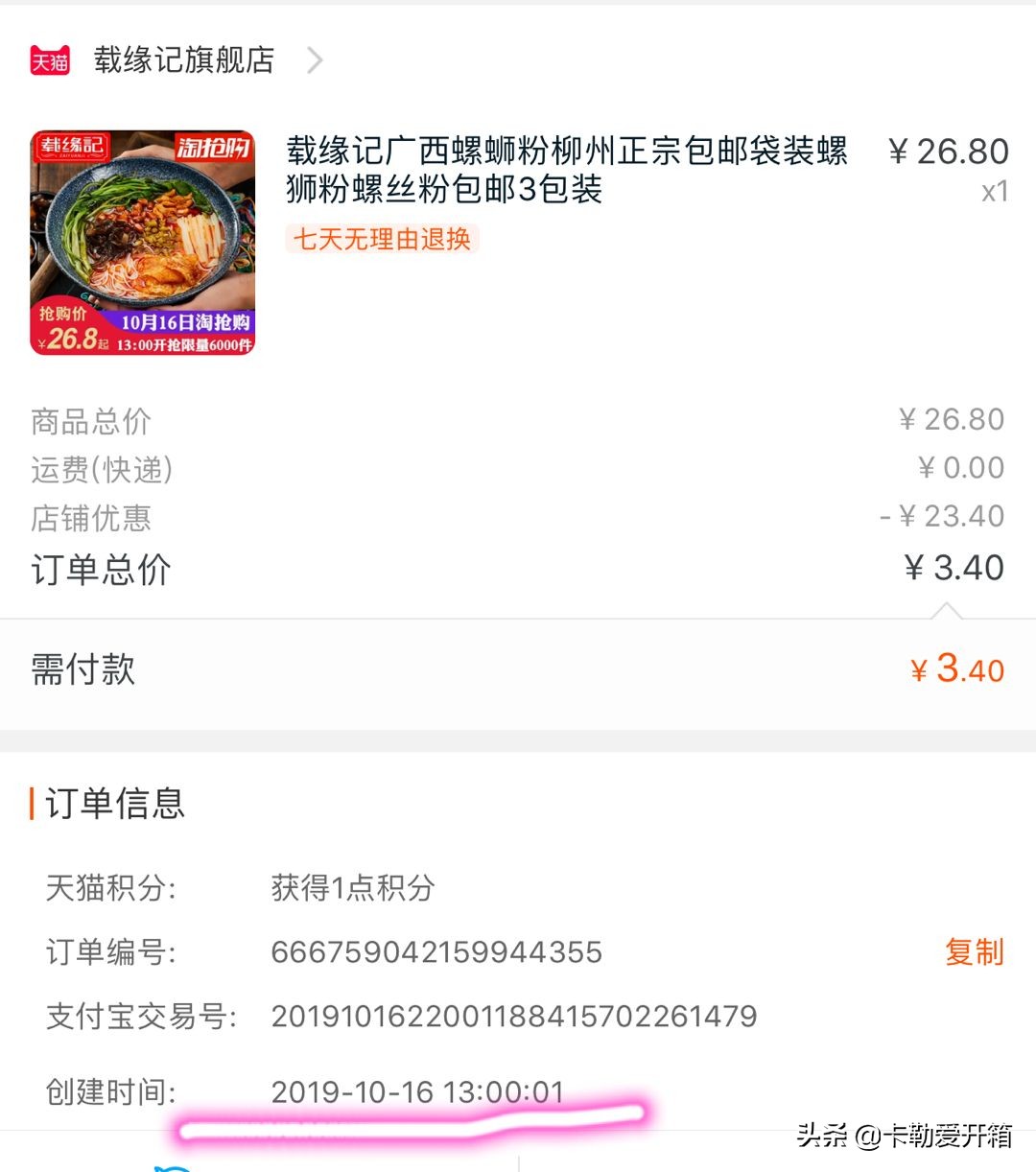Click the 七天无理由退换 service tag
1036x1172 pixels.
(382, 240)
